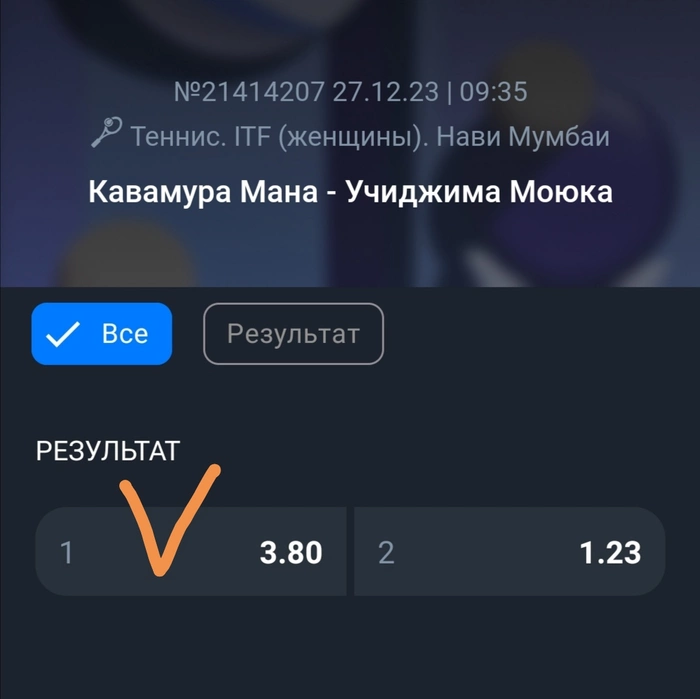Bet on outcome 1 at 3.80

(x=191, y=552)
